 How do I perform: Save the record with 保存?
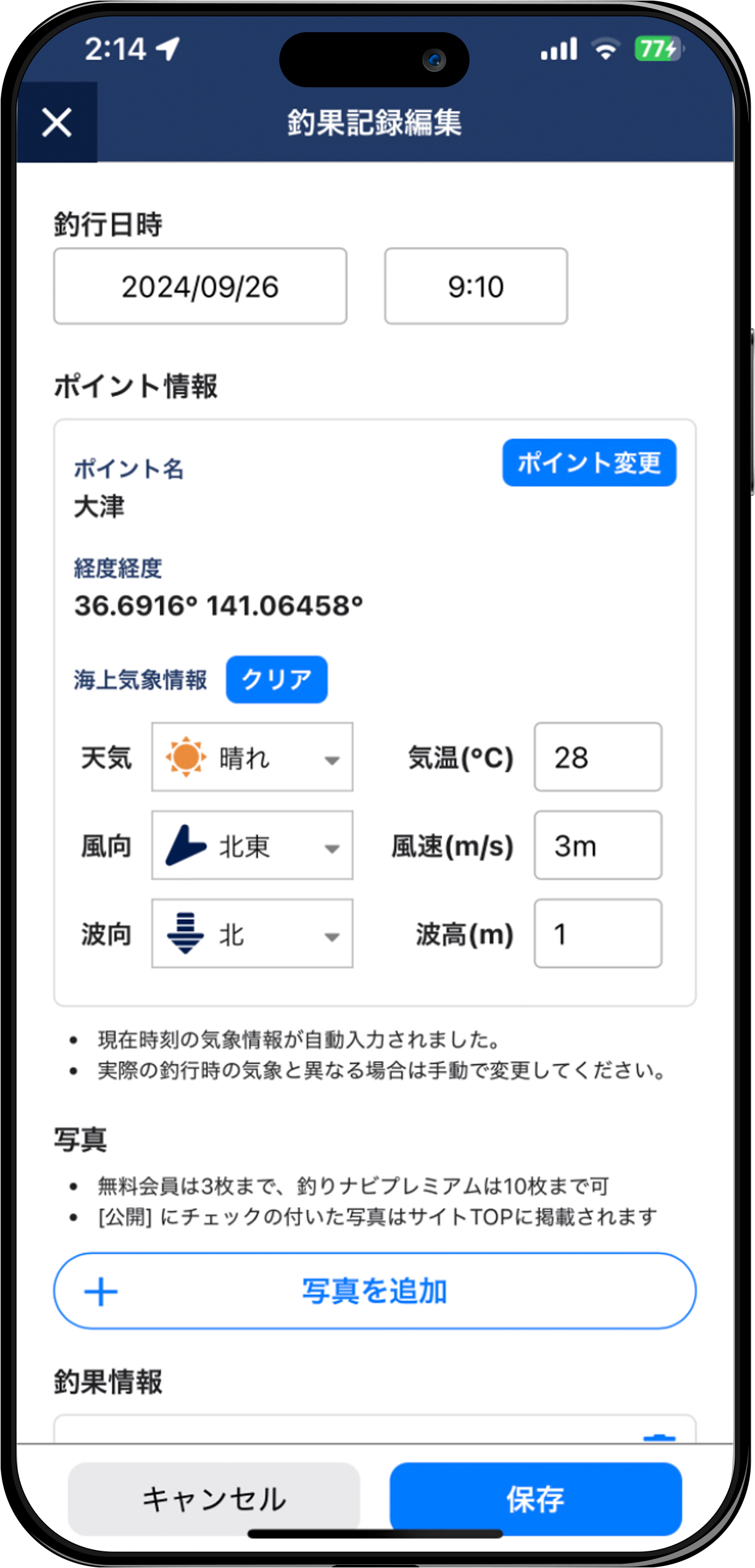pyautogui.click(x=535, y=1499)
